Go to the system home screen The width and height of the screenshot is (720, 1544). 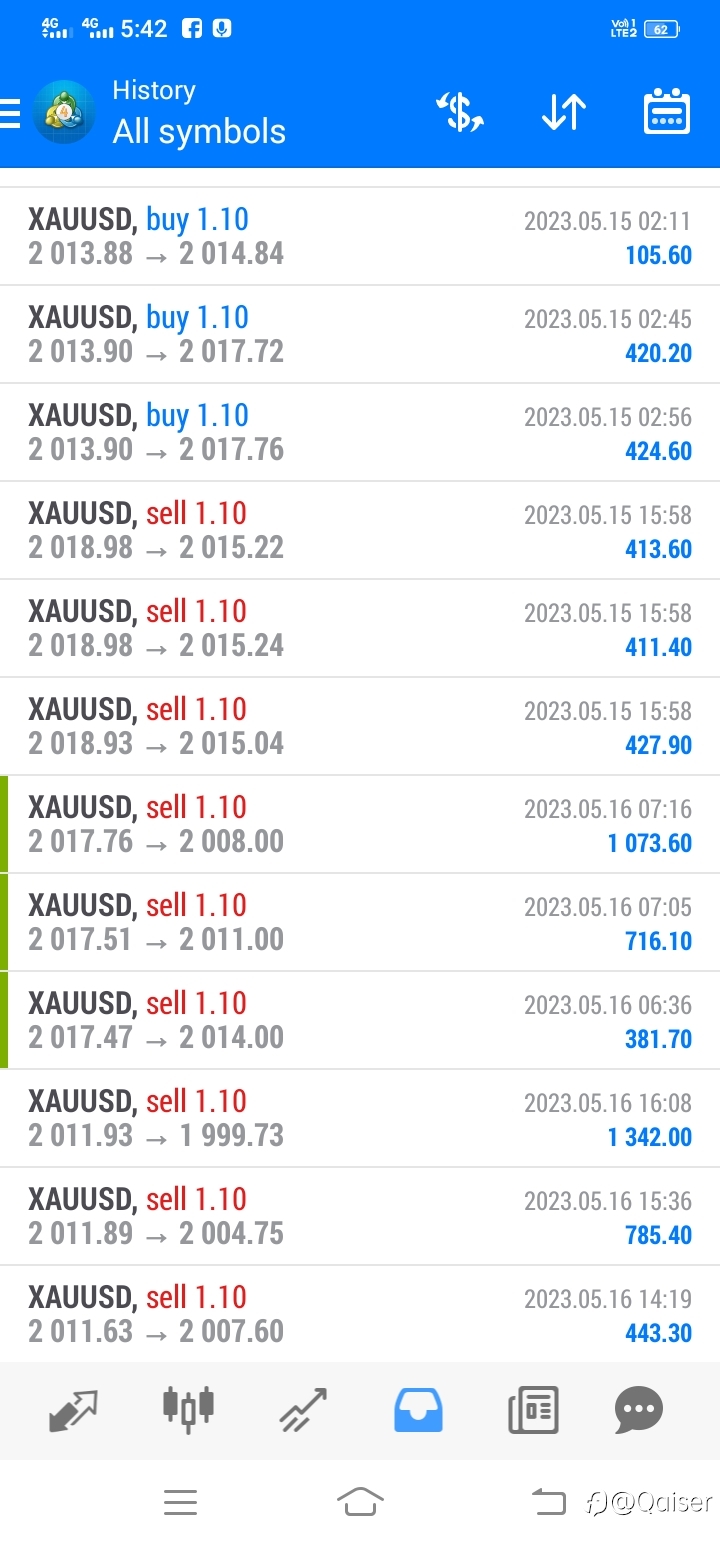click(360, 1501)
